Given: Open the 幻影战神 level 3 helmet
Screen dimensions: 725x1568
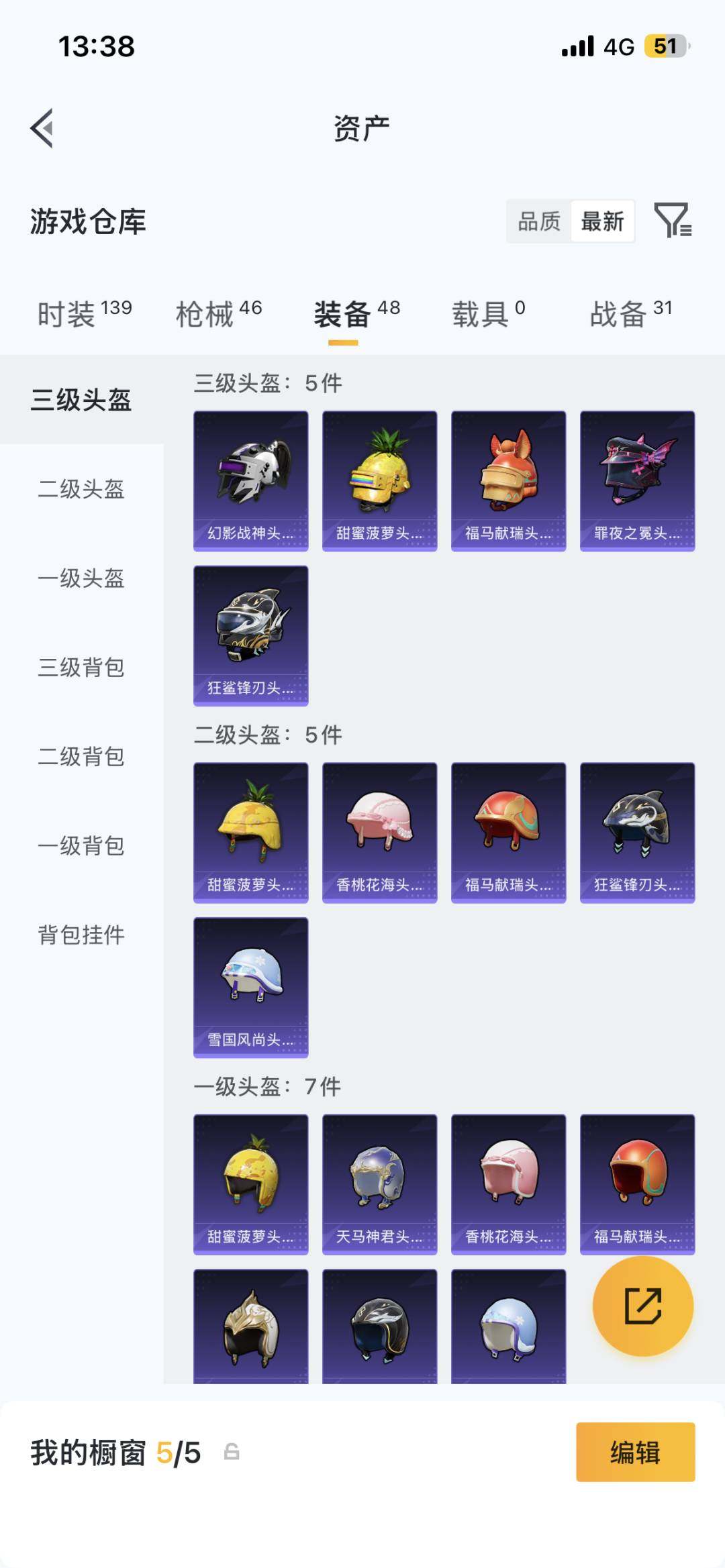Looking at the screenshot, I should tap(250, 480).
